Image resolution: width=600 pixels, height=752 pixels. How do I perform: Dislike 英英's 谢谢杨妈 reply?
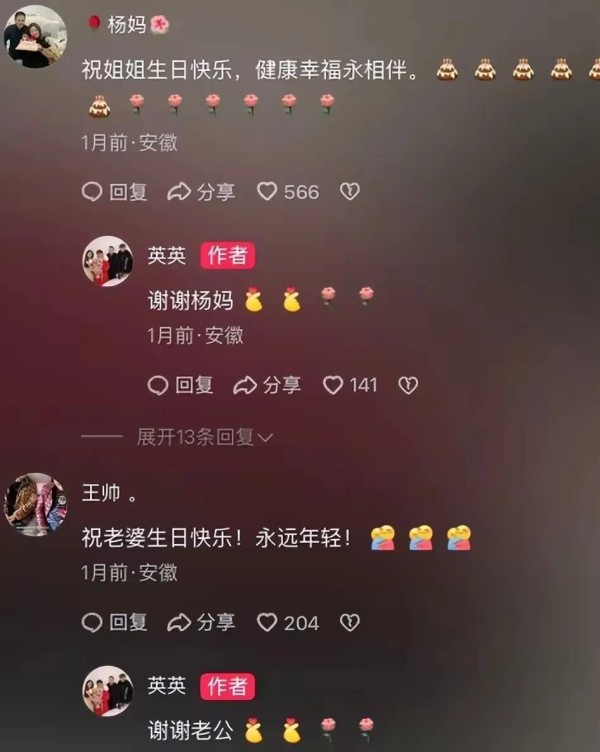[407, 384]
